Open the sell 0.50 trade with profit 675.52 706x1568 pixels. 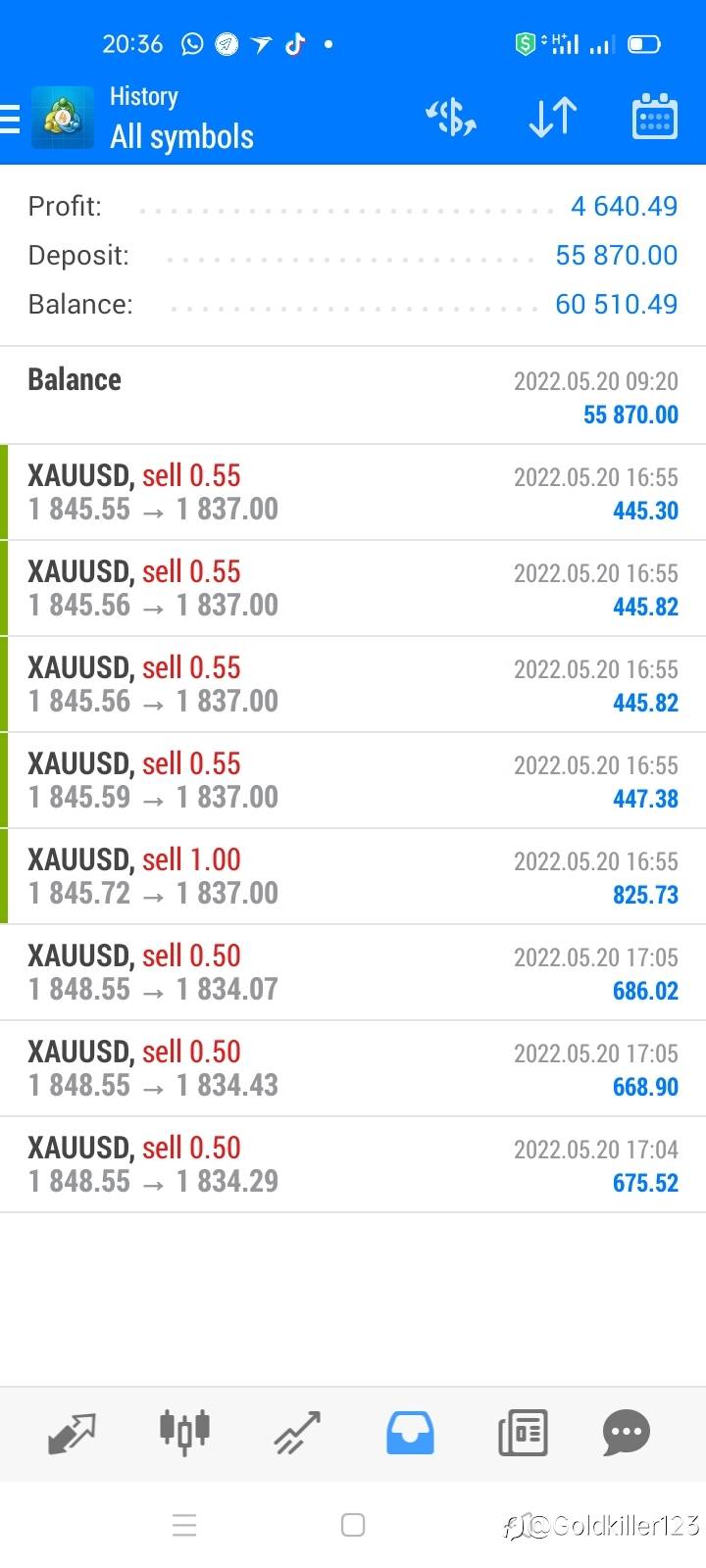point(353,1164)
